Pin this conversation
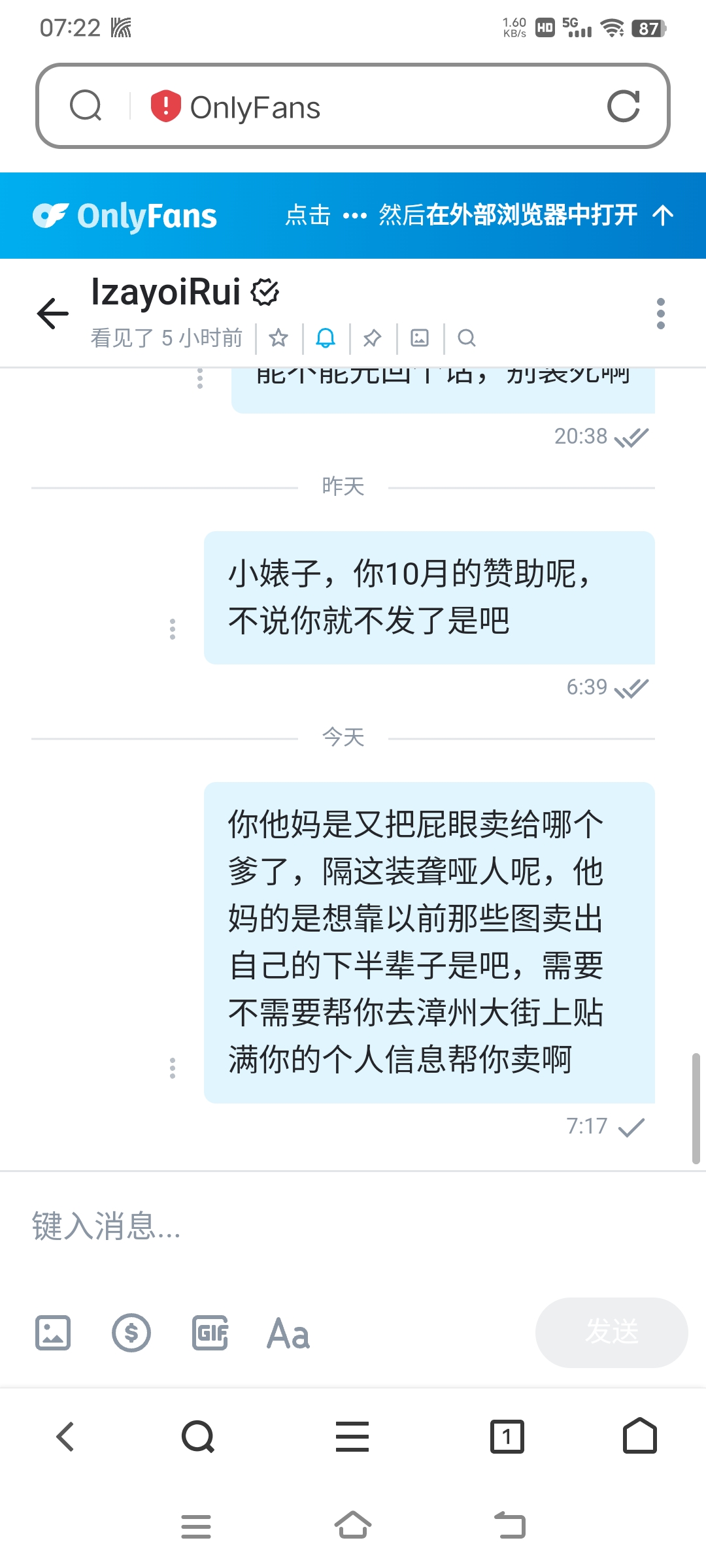 (372, 338)
